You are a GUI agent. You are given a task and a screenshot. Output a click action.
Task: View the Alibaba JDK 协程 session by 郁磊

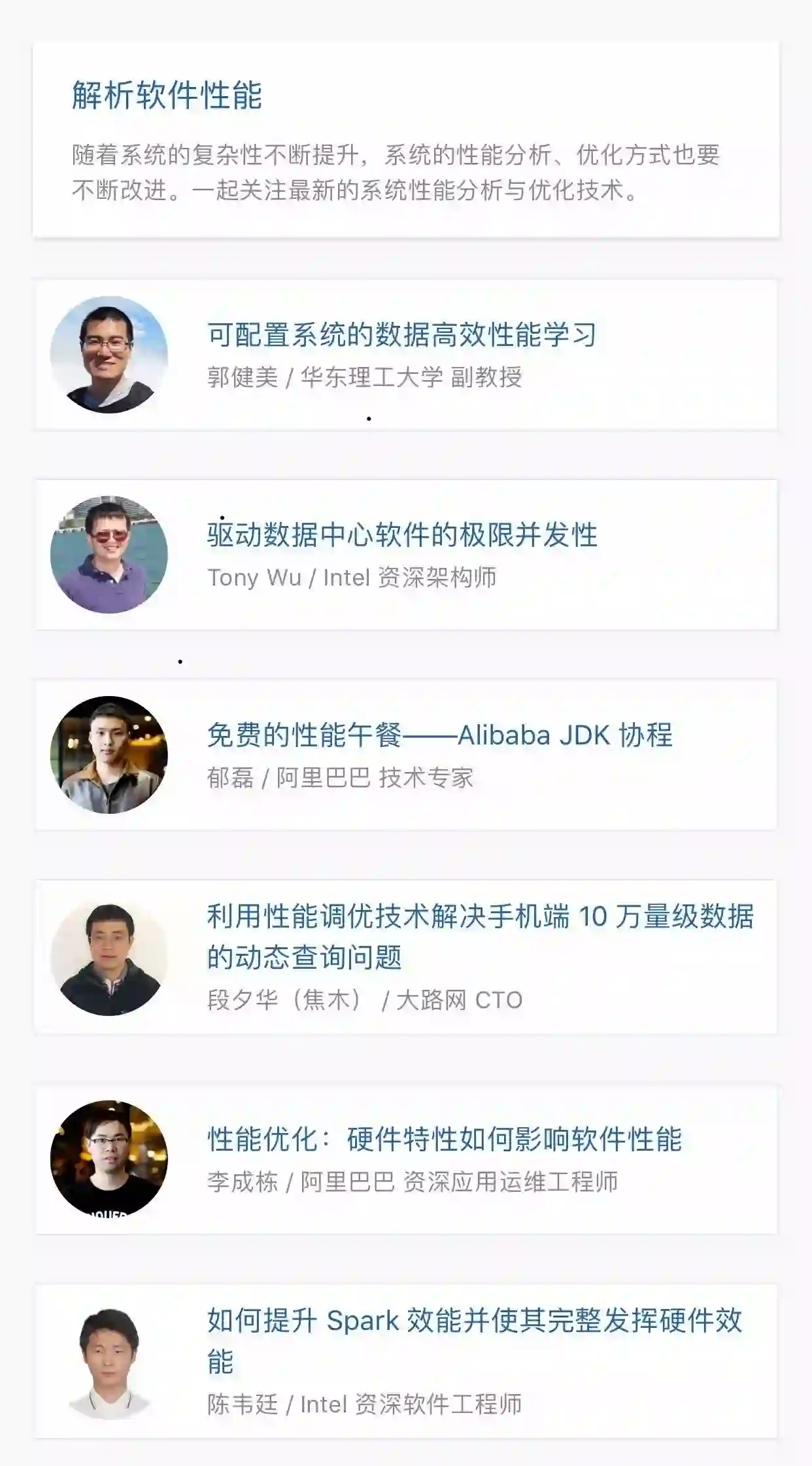pyautogui.click(x=439, y=736)
